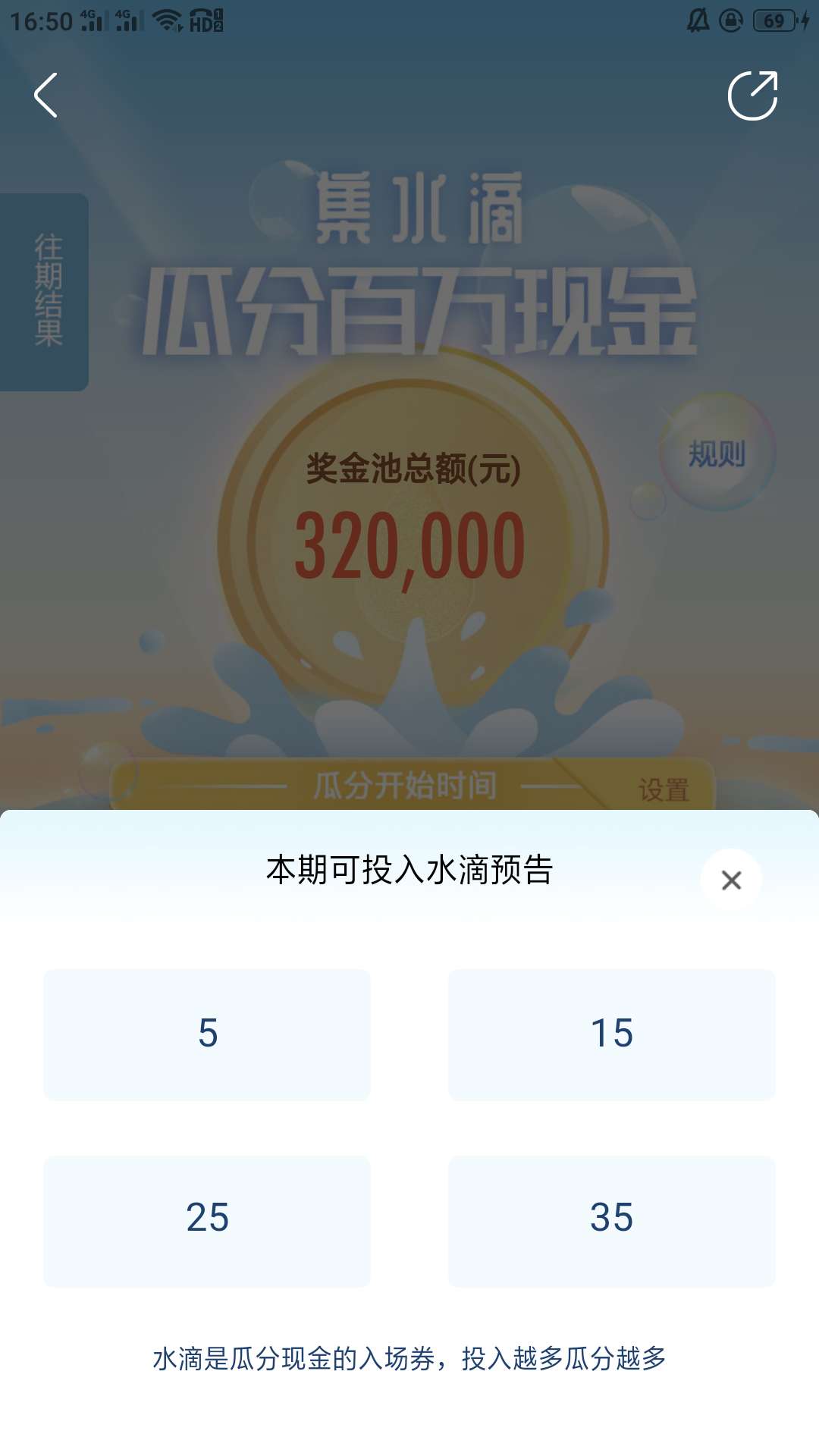Share this cash-split activity page
This screenshot has height=1456, width=819.
752,96
